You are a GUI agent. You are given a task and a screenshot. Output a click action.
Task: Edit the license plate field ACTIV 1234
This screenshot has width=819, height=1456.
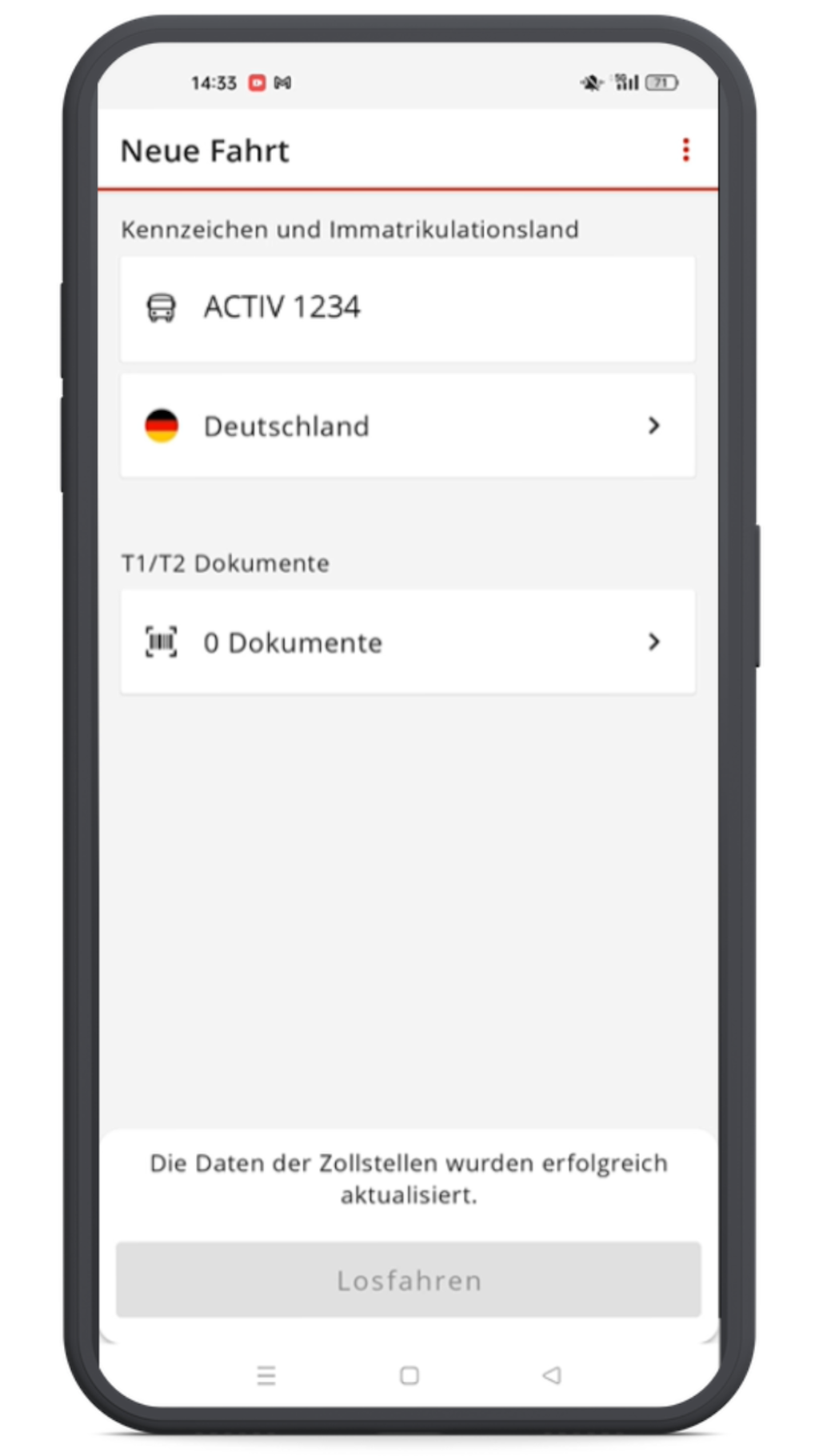point(407,308)
